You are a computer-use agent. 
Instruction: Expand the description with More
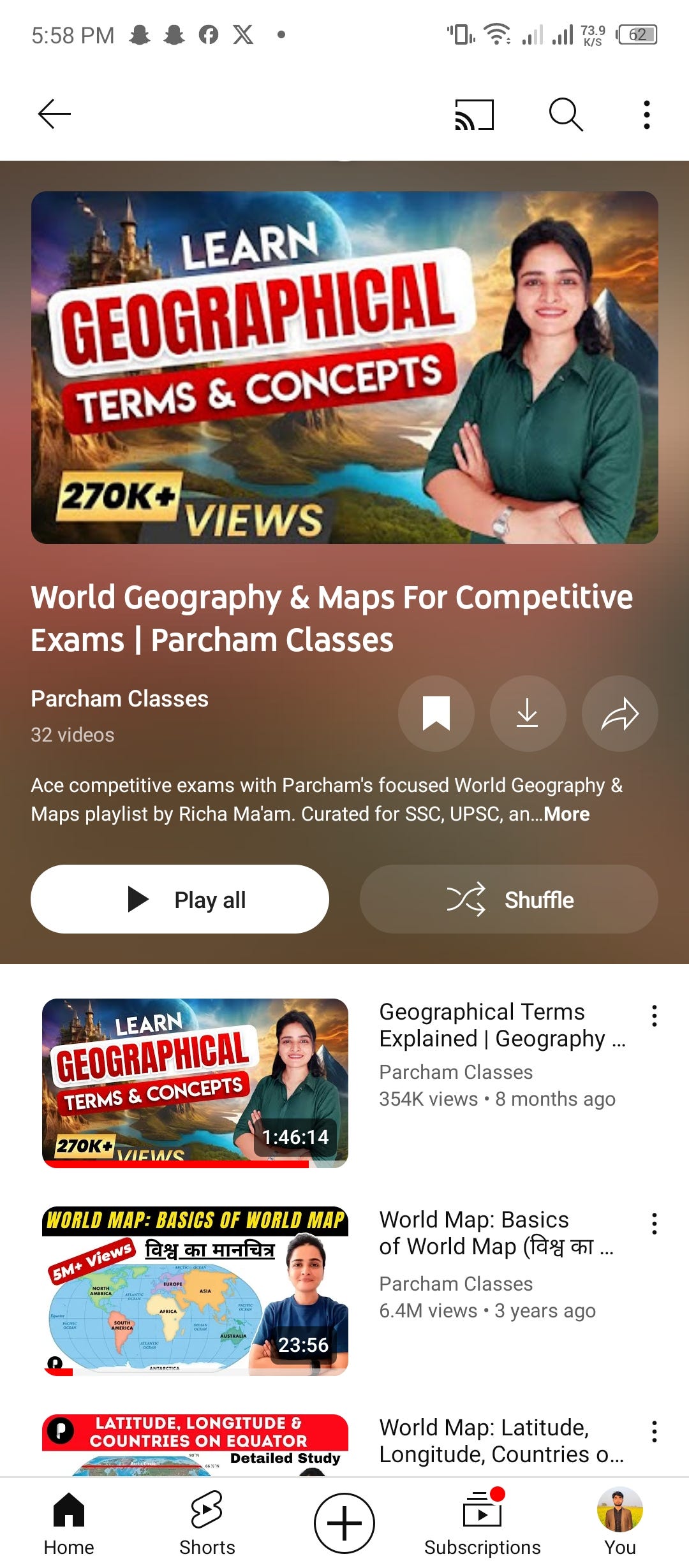(x=567, y=814)
